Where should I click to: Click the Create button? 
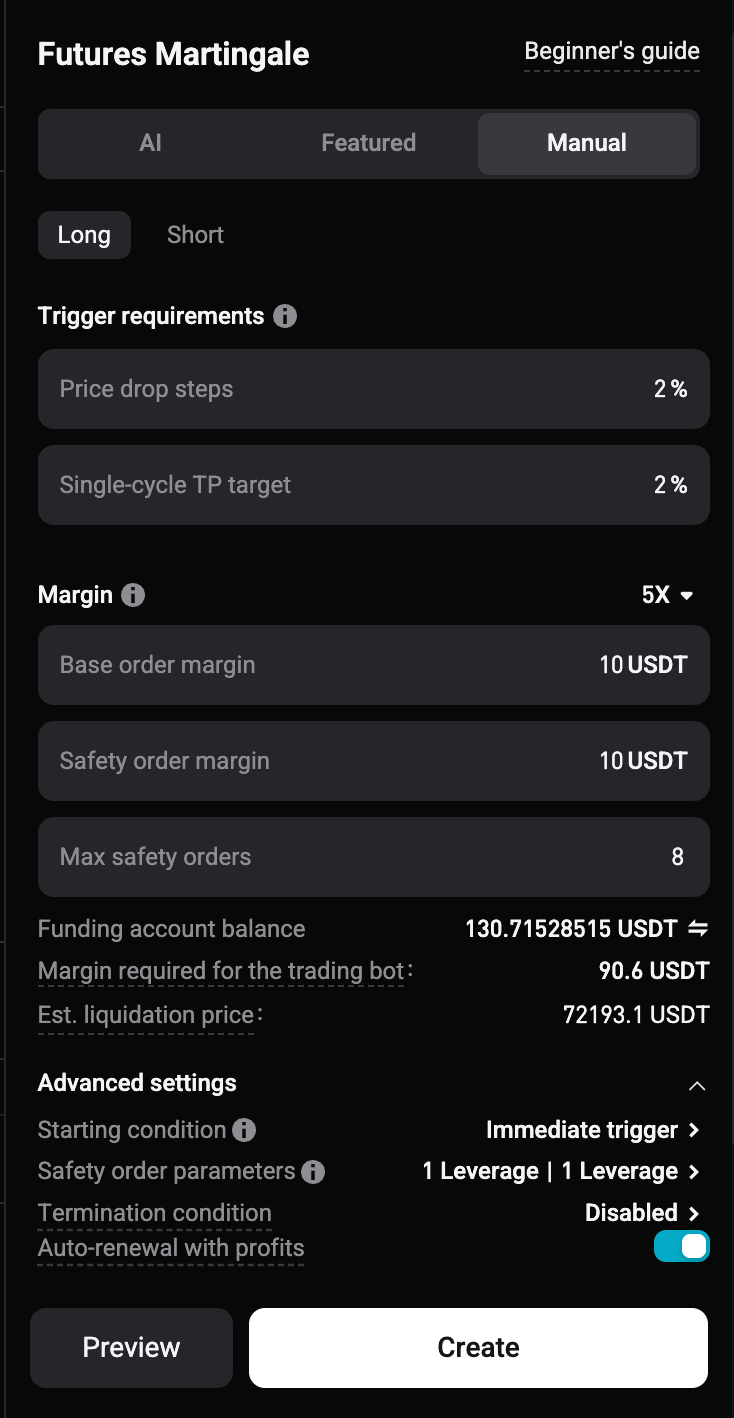(478, 1347)
